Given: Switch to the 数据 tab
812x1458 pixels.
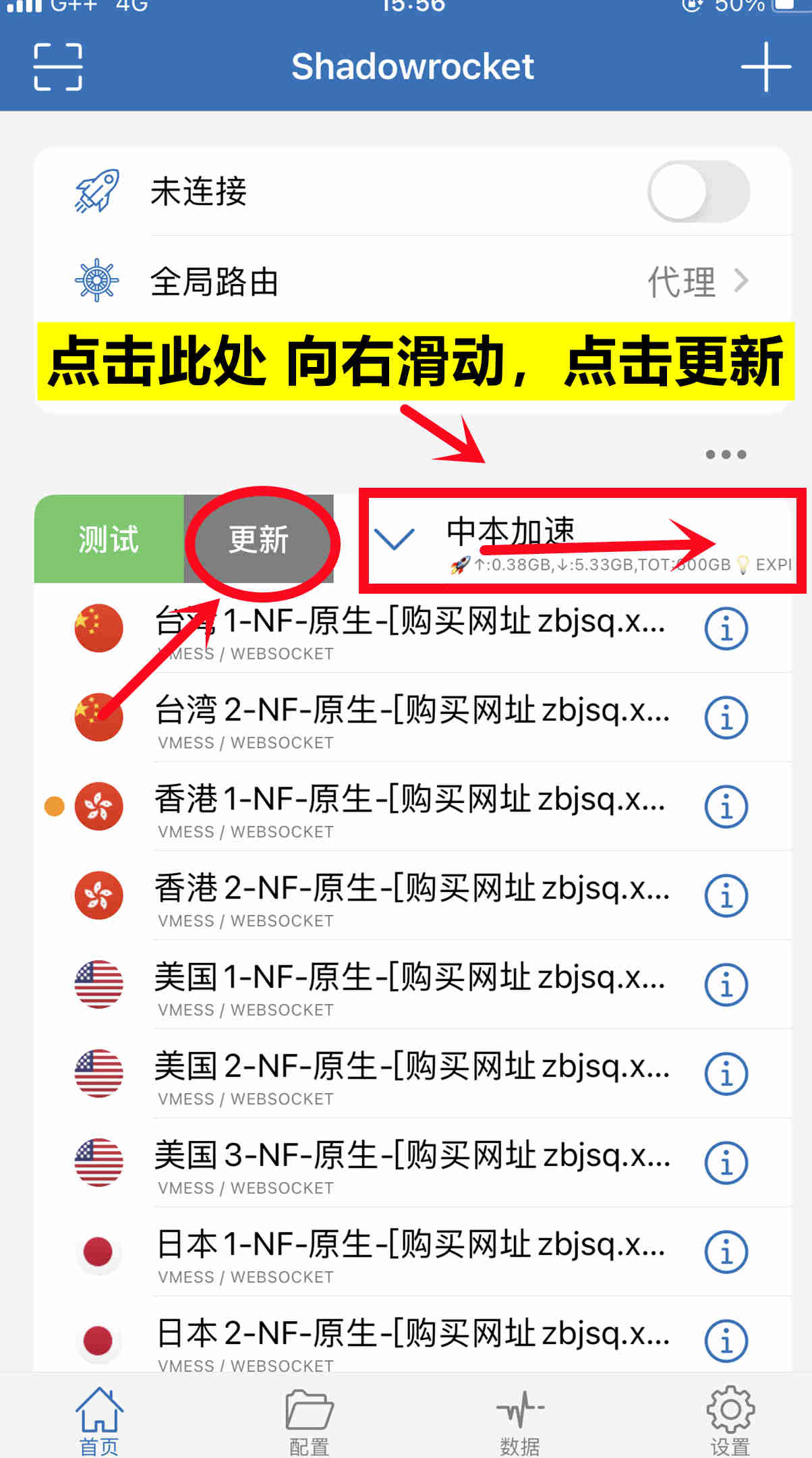Looking at the screenshot, I should click(520, 1420).
